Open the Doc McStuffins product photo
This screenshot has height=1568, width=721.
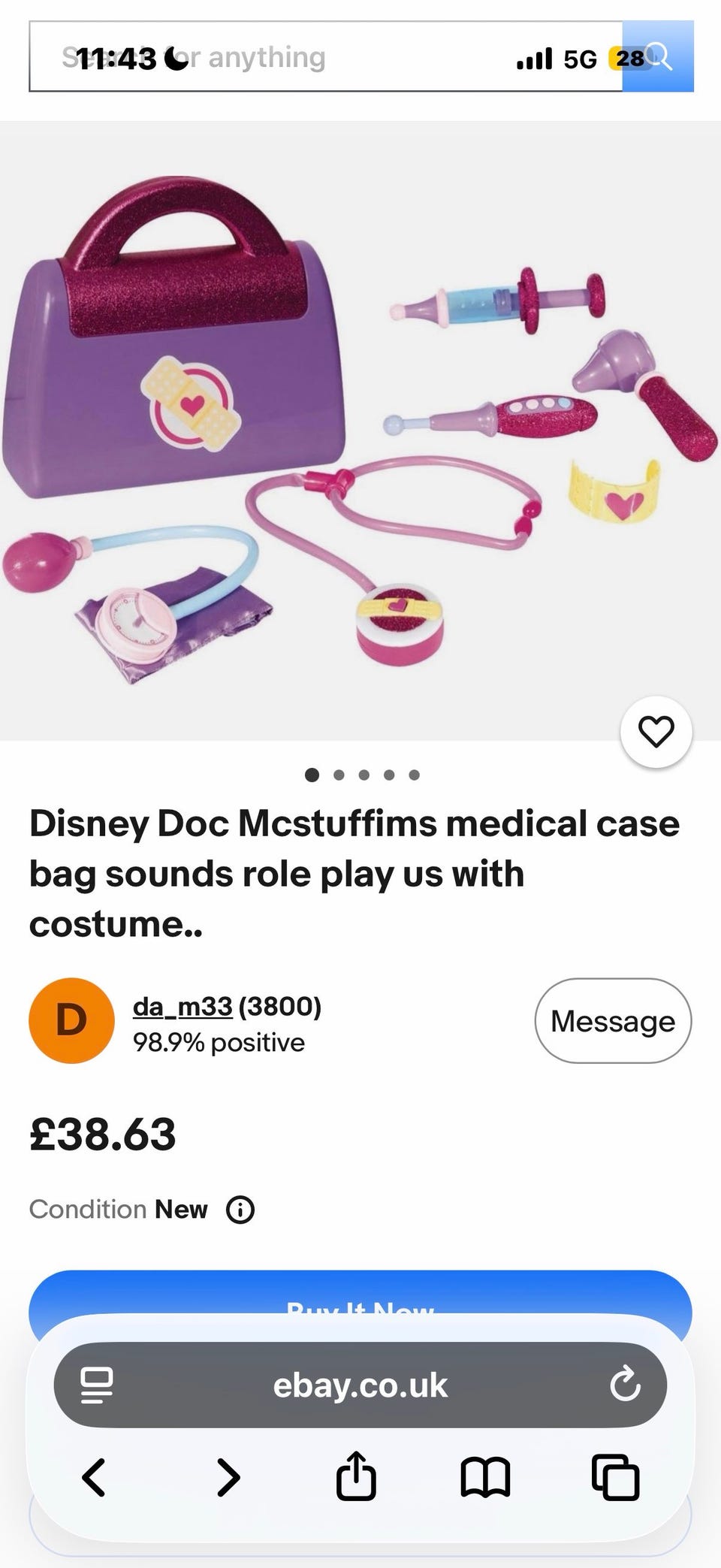pos(360,431)
